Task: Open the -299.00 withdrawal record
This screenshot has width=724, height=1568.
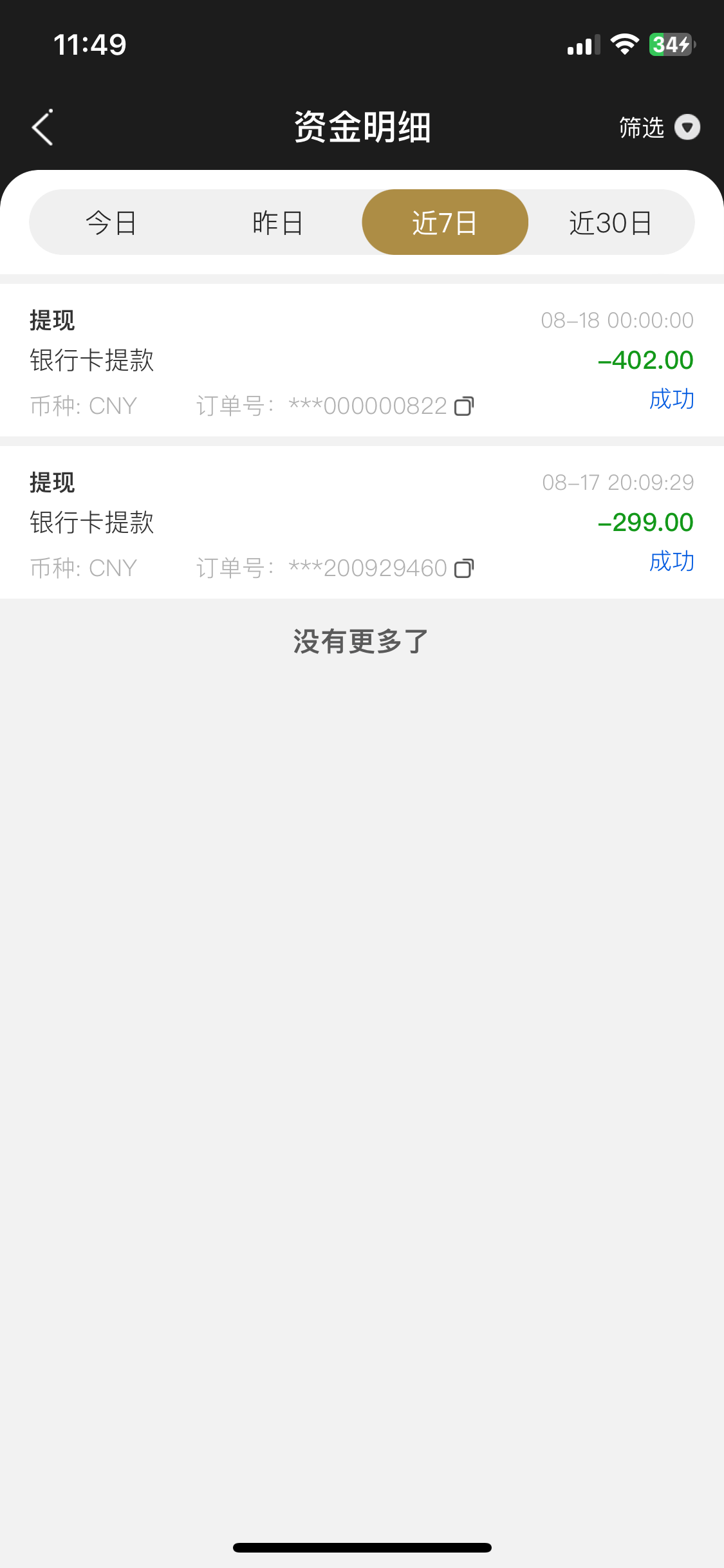Action: click(362, 523)
